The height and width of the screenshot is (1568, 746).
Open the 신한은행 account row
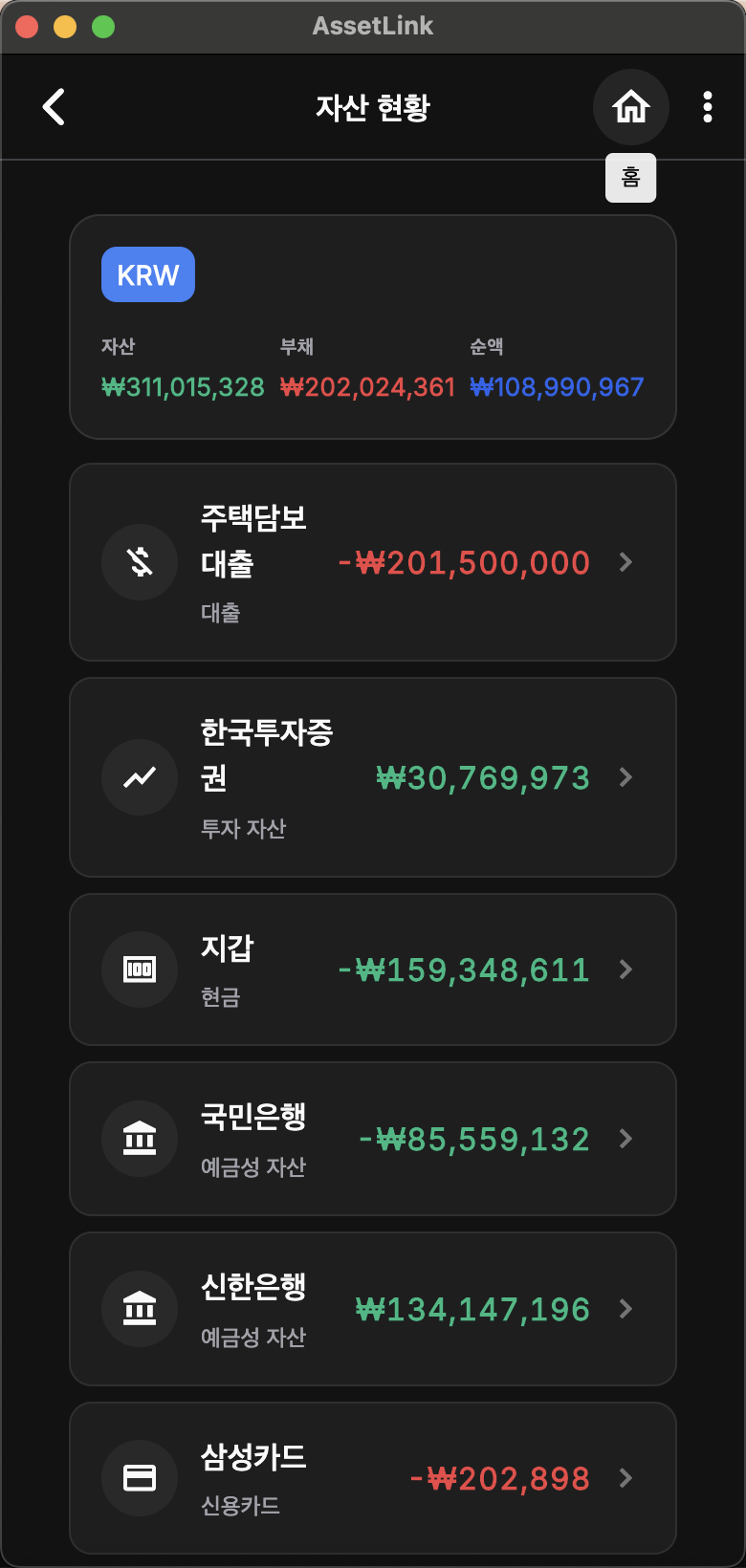373,1310
